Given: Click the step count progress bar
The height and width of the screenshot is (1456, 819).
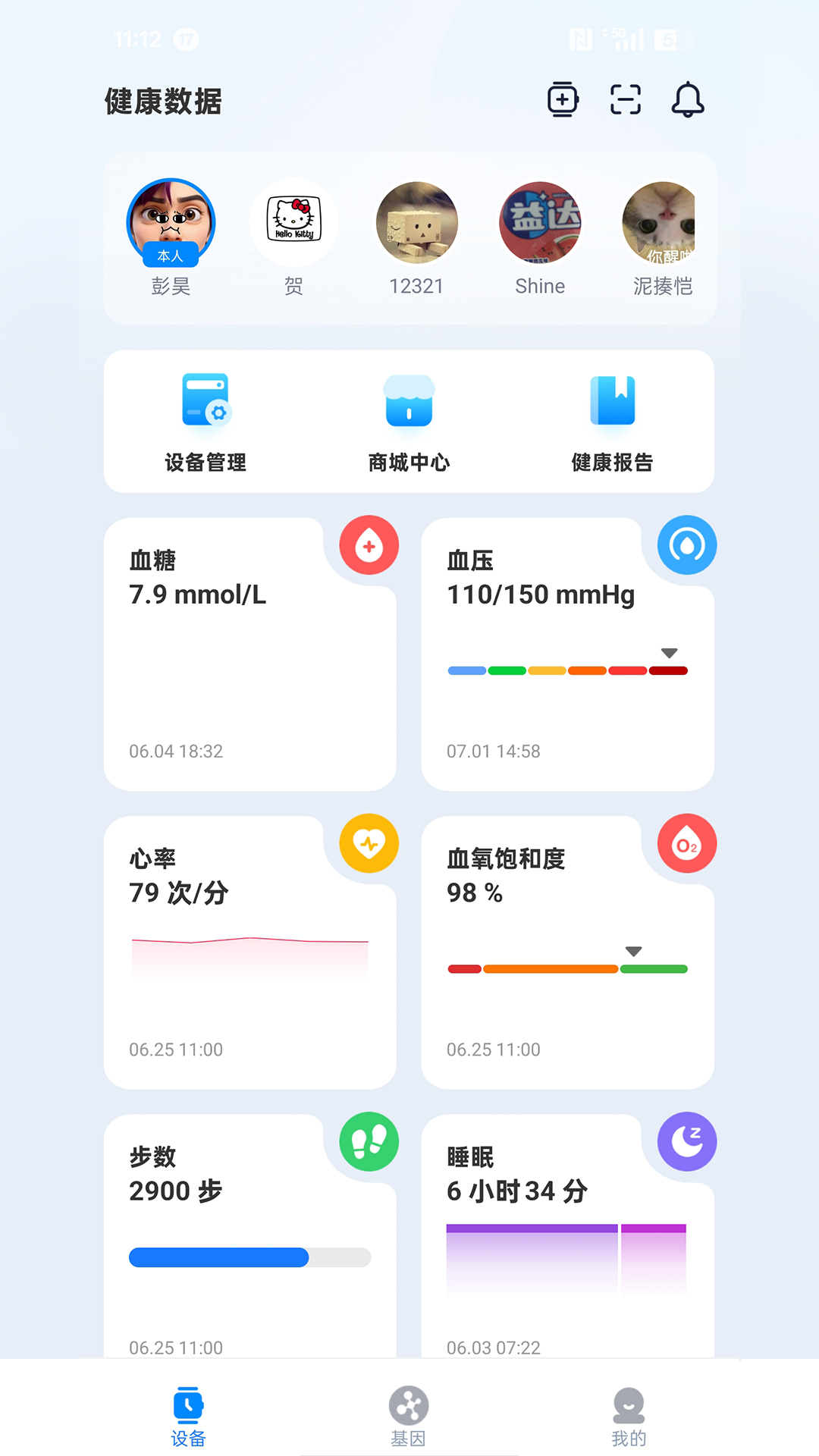Looking at the screenshot, I should point(249,1258).
